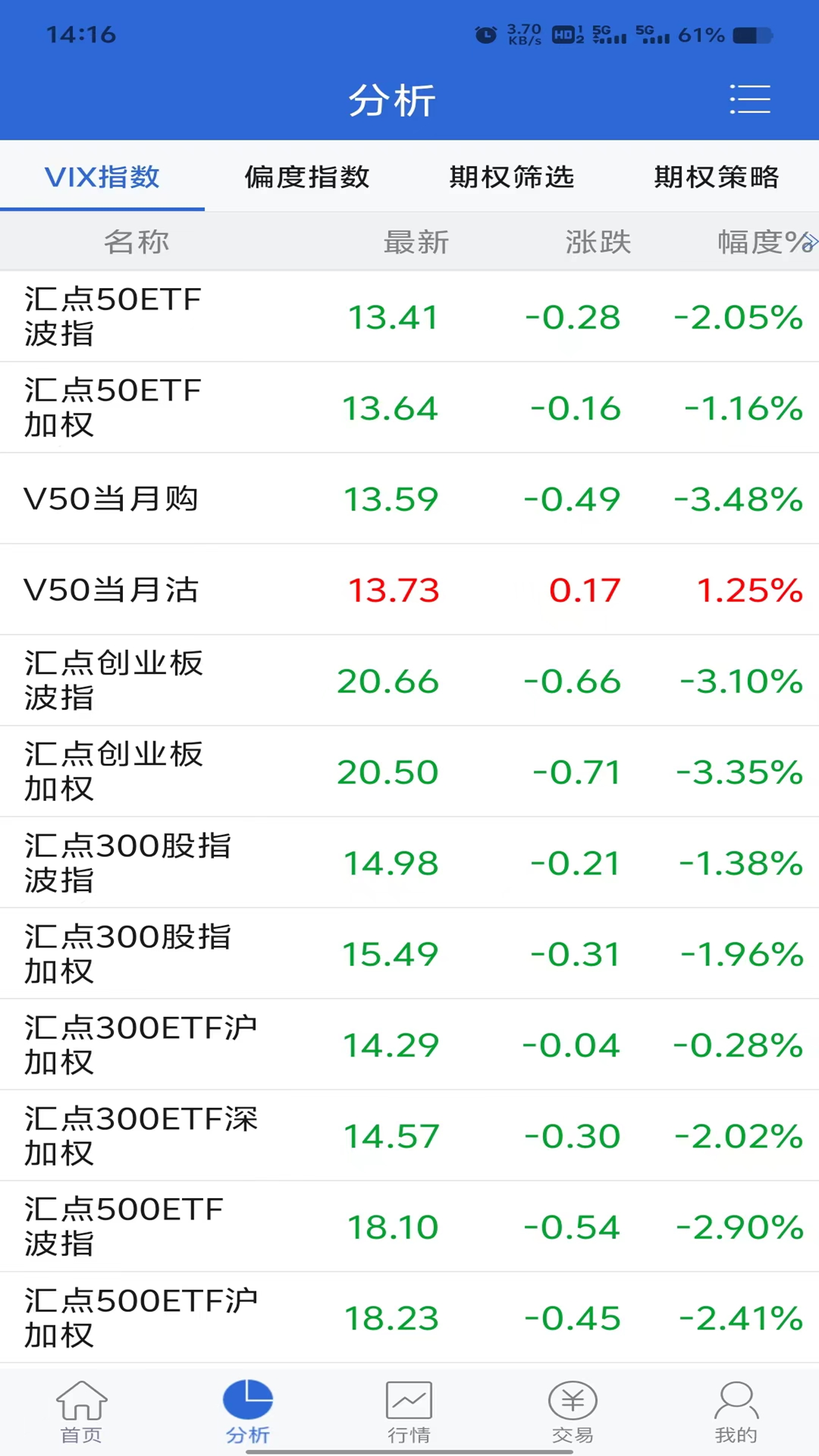The height and width of the screenshot is (1456, 819).
Task: Select the 汇点创业板加权 row
Action: point(409,772)
